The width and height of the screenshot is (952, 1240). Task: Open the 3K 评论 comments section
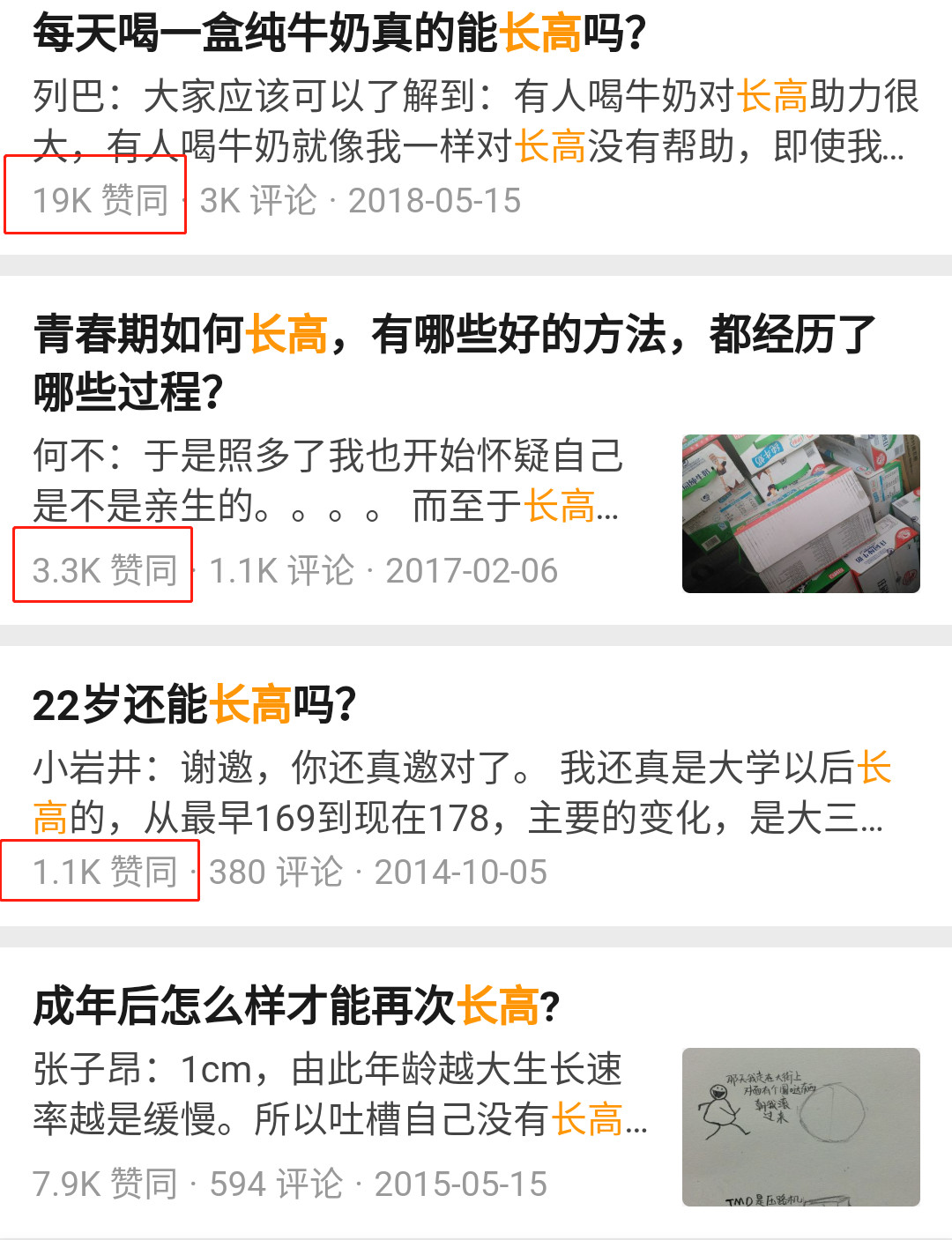click(257, 198)
